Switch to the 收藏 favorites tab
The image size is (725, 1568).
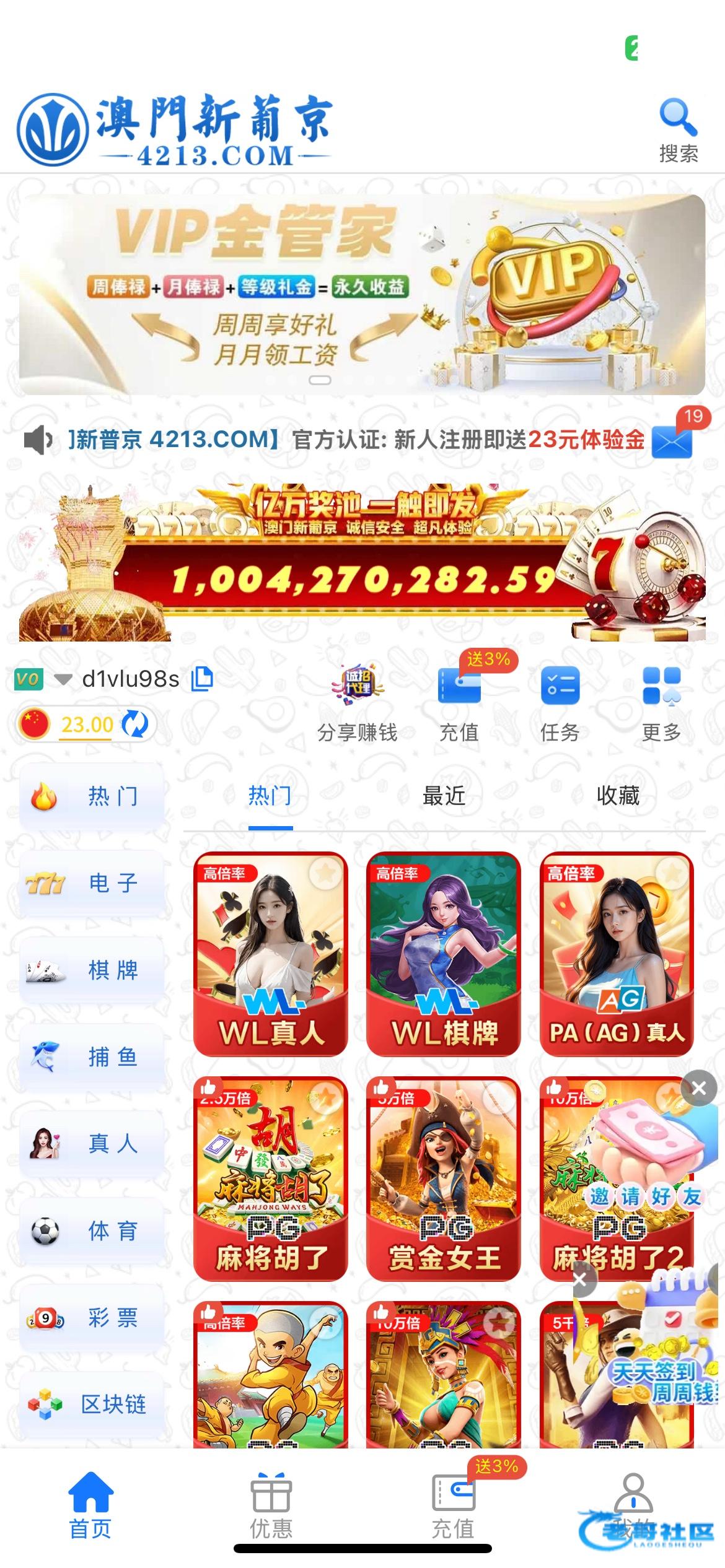click(617, 796)
